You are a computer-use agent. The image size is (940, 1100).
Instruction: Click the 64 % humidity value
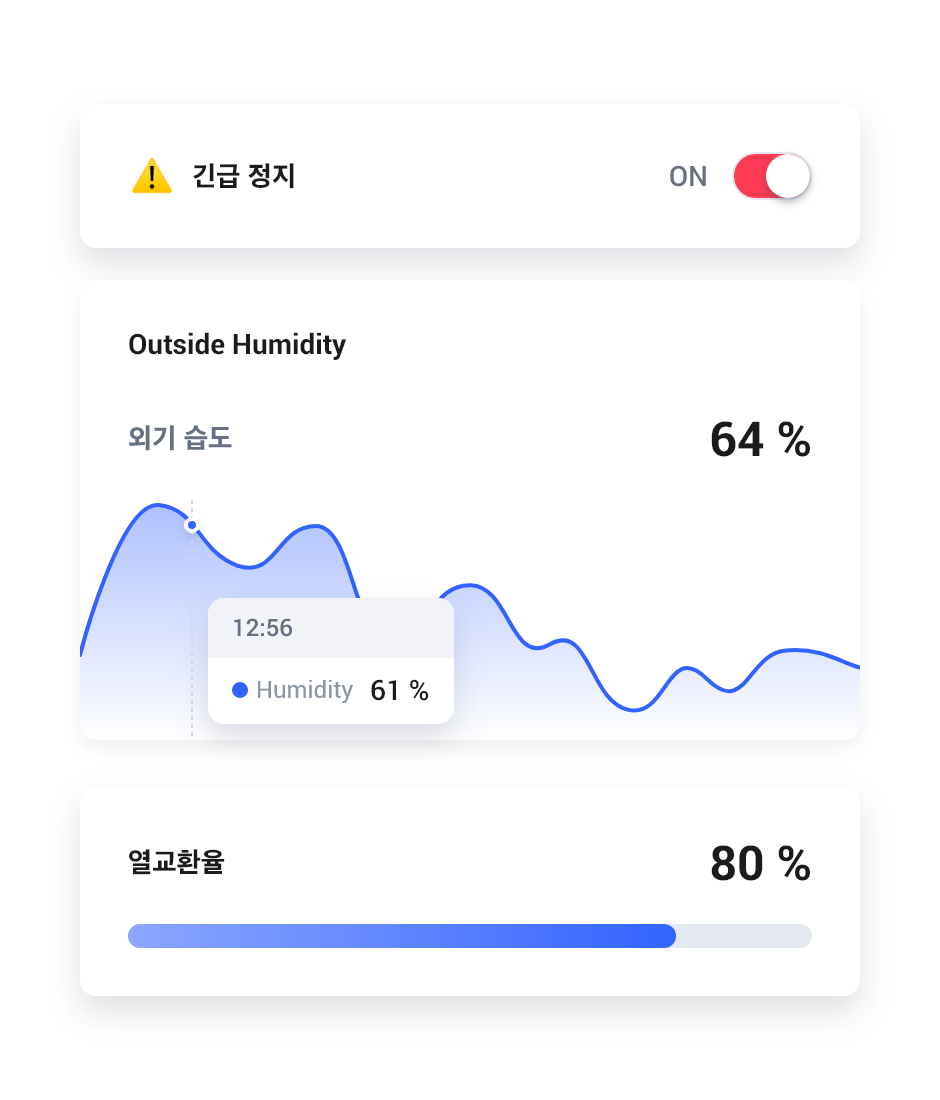(760, 437)
